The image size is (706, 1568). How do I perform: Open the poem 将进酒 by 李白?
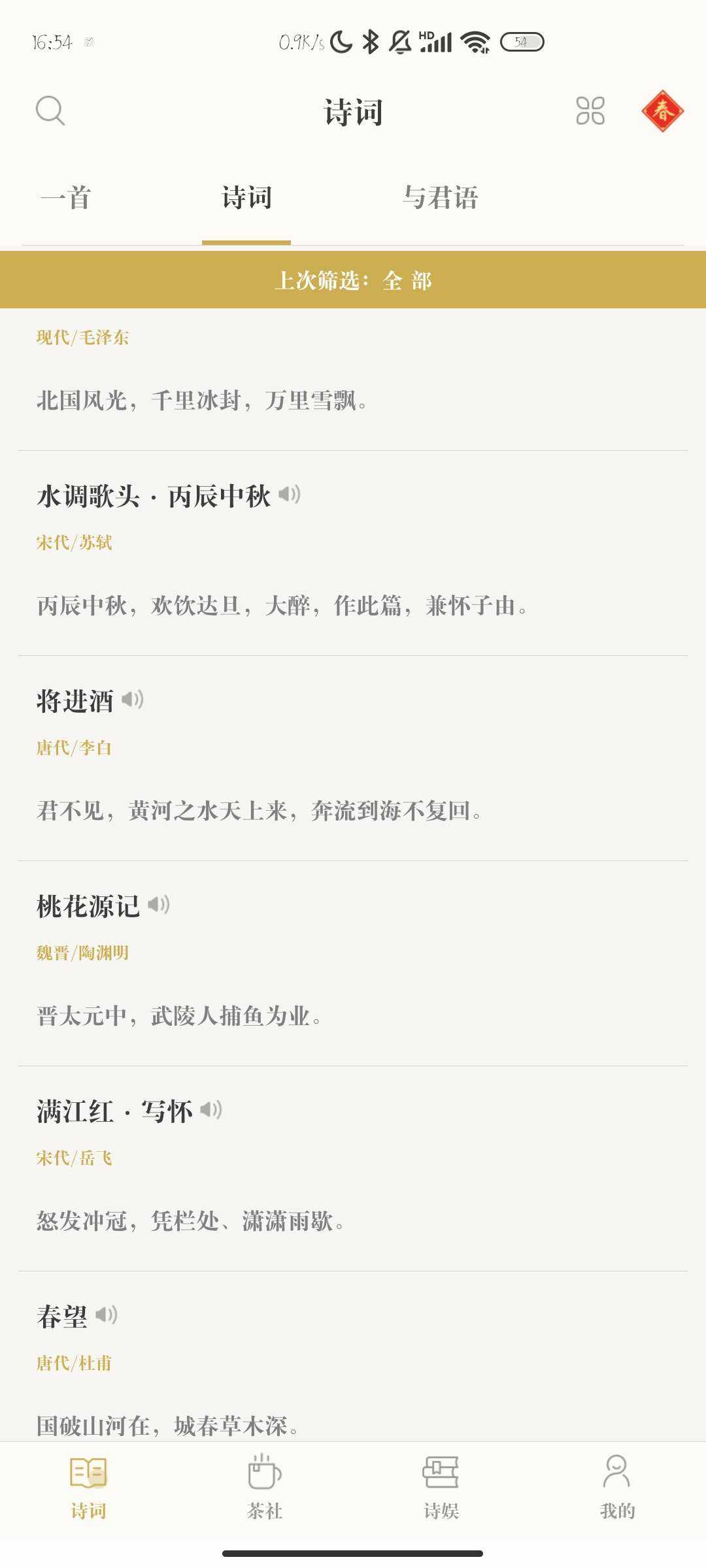[353, 759]
